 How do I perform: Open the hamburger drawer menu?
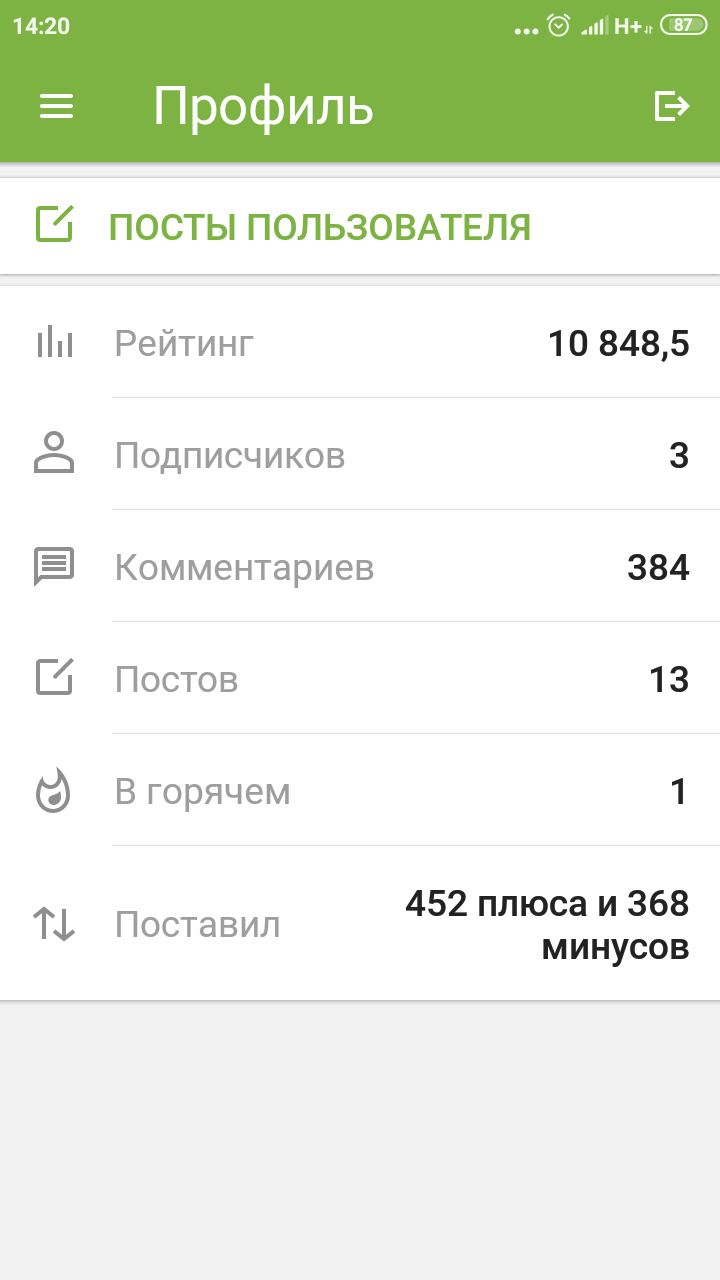coord(56,106)
